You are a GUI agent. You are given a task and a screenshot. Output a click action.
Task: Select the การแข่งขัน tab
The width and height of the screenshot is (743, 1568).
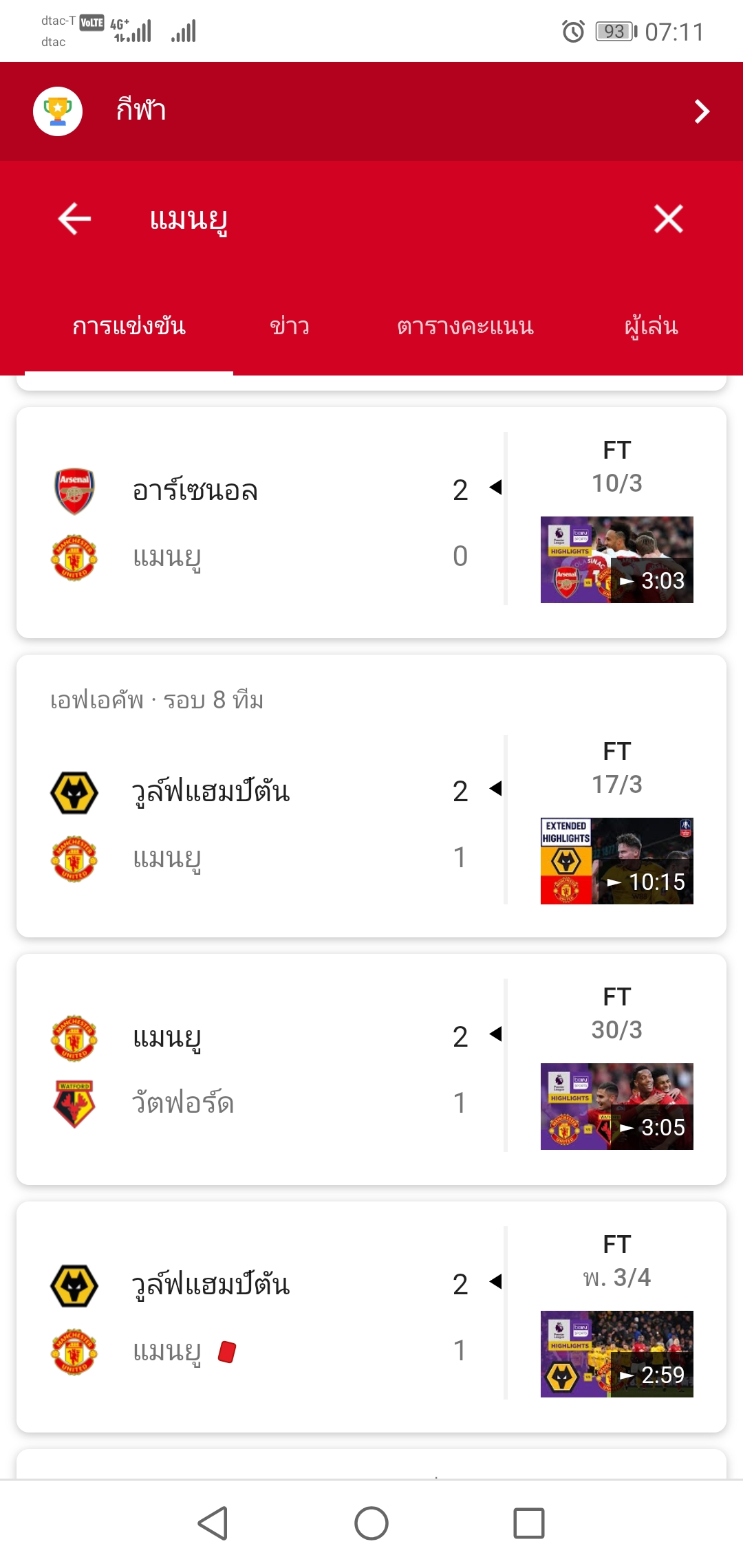(129, 326)
